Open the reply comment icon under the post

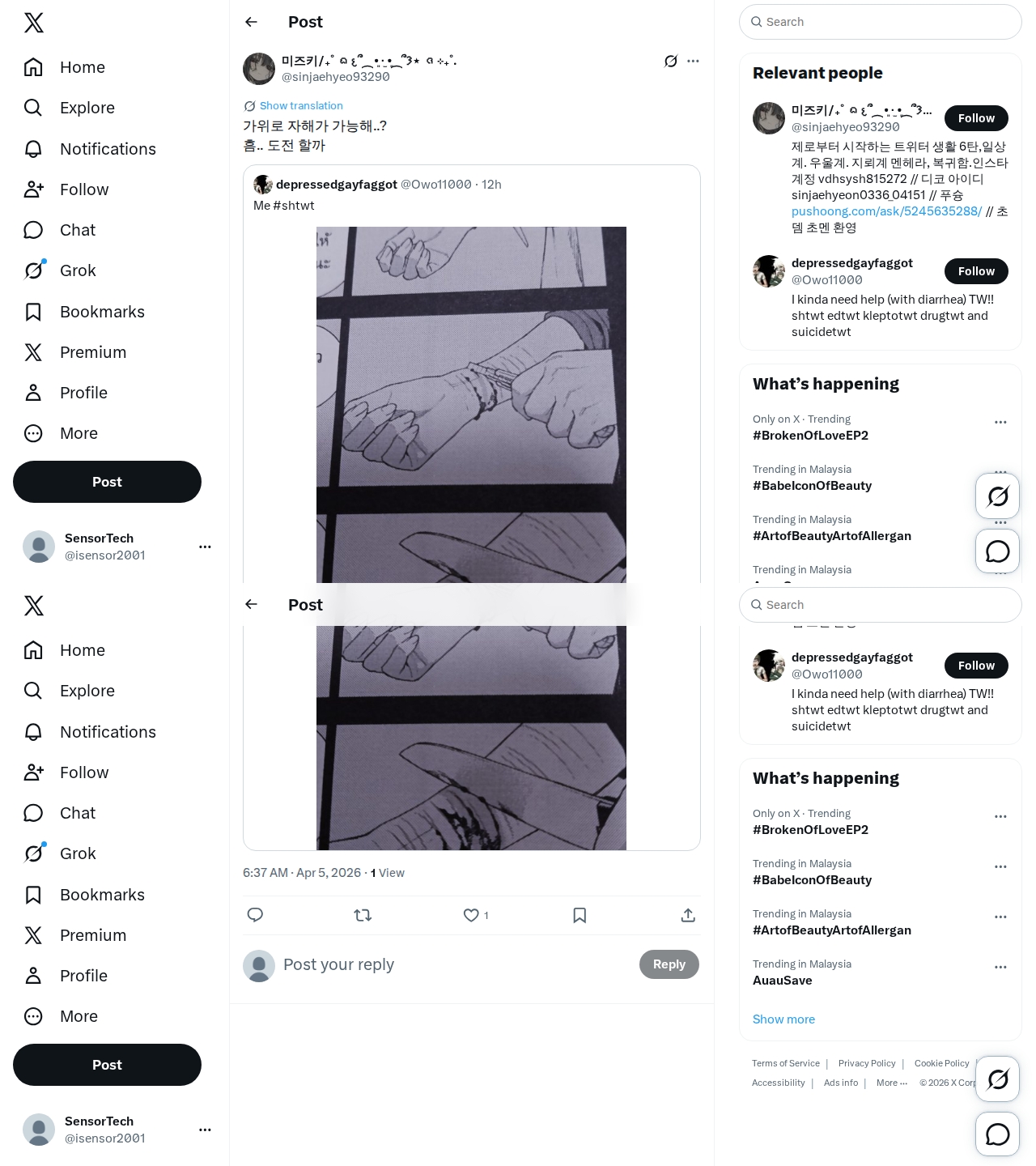(x=255, y=915)
